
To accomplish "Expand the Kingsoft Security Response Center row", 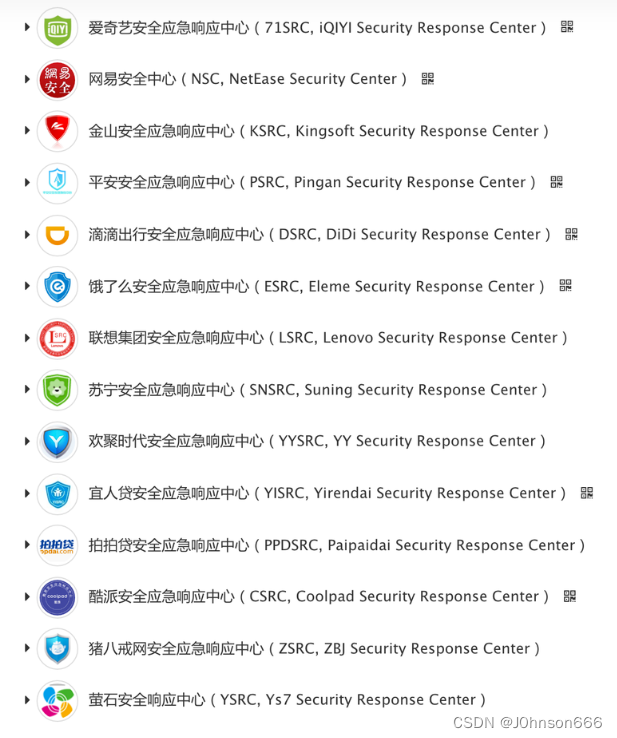I will 27,130.
